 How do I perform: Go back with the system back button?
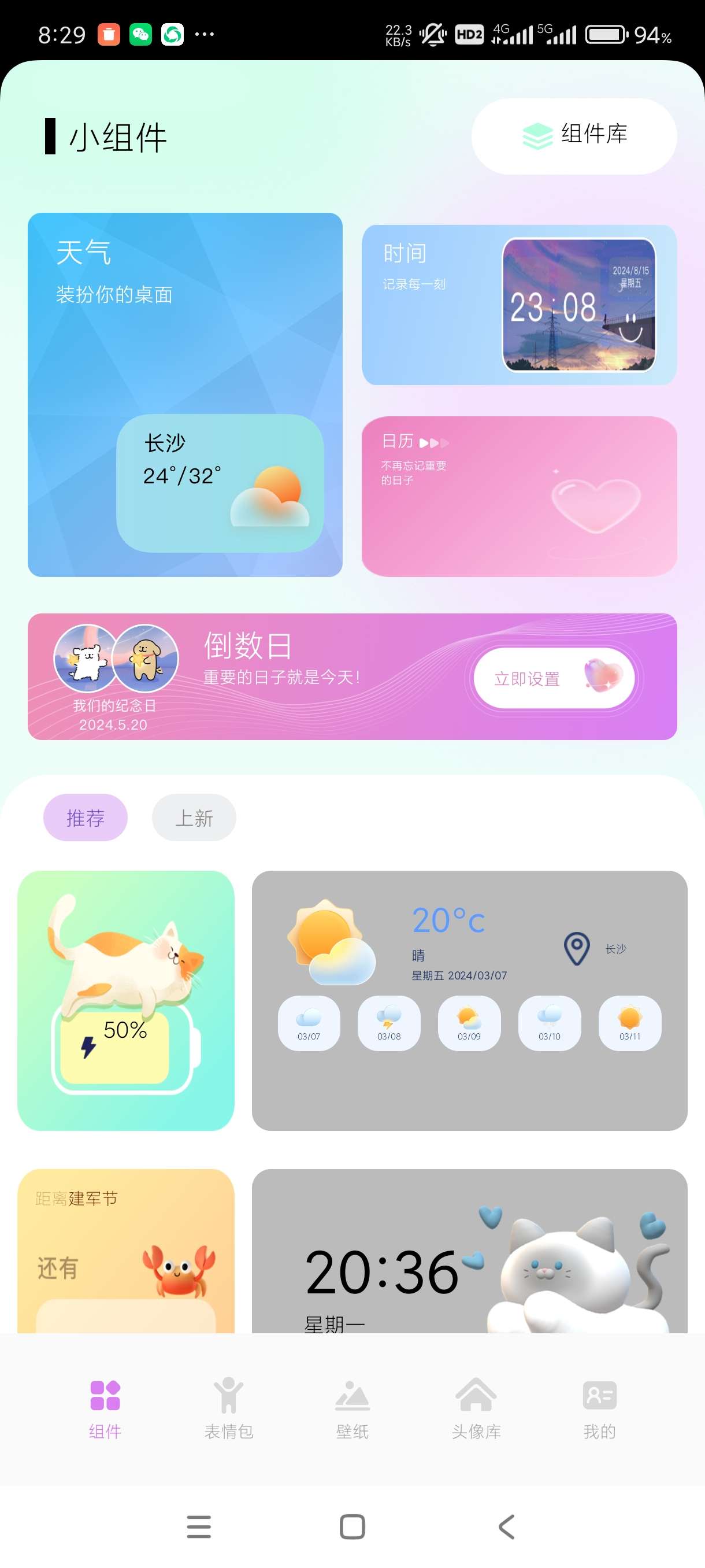(506, 1526)
